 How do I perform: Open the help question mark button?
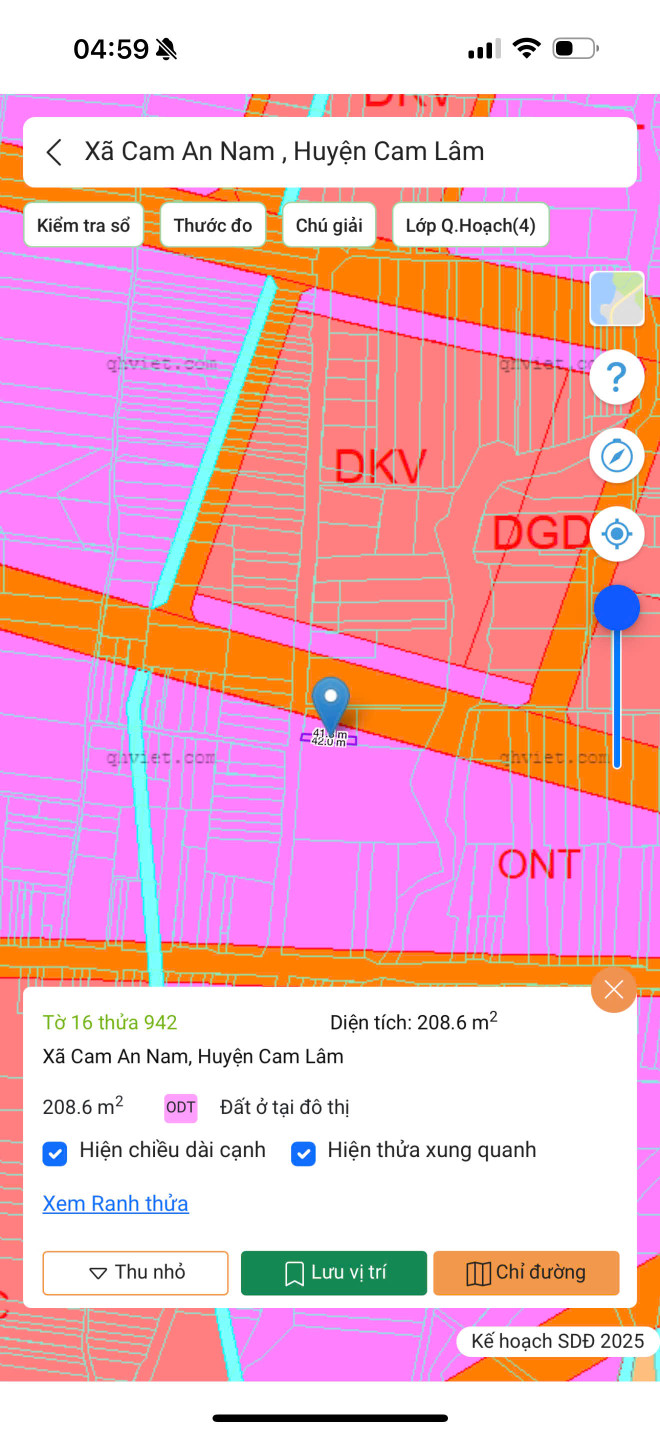tap(617, 378)
